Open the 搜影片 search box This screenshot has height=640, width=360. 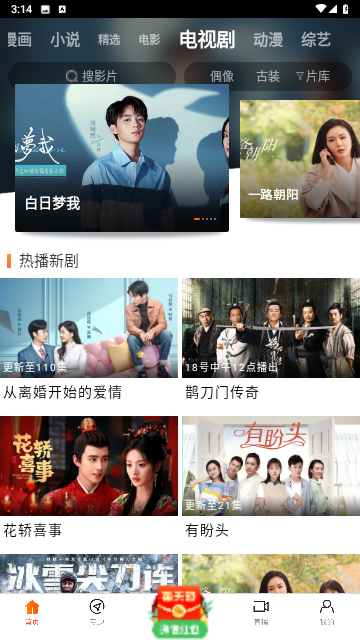click(92, 76)
